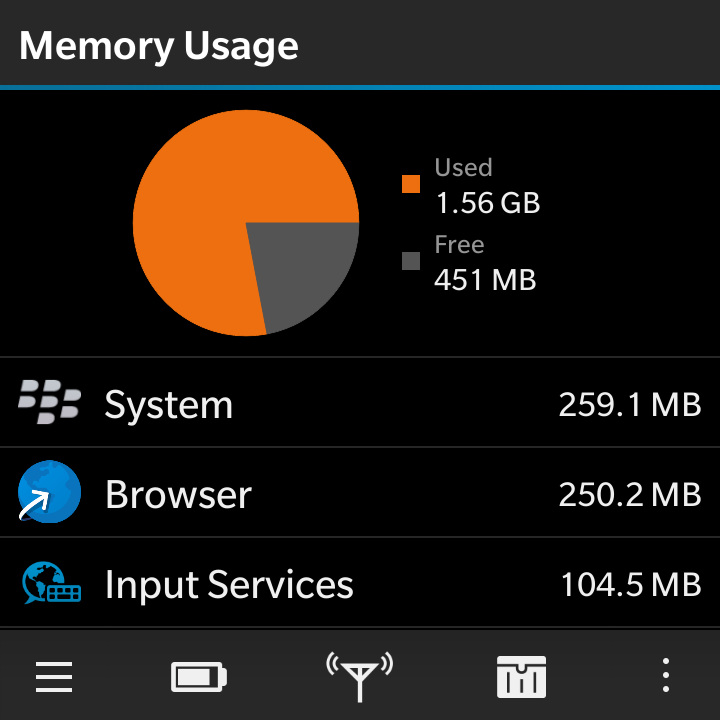Open the hamburger tab menu
Screen dimensions: 720x720
54,677
